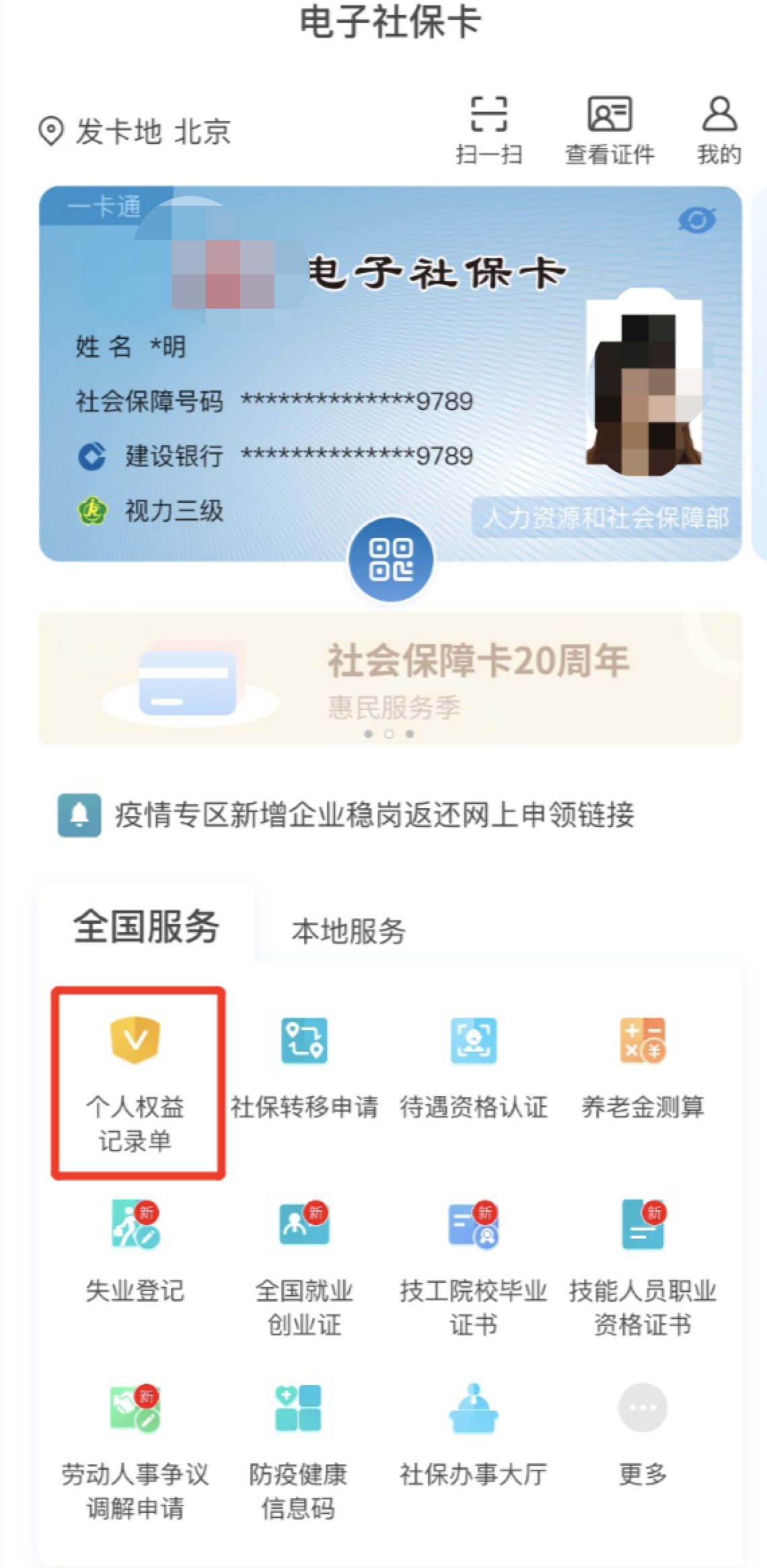The width and height of the screenshot is (767, 1568).
Task: Open 全国就业创业证
Action: [305, 1264]
